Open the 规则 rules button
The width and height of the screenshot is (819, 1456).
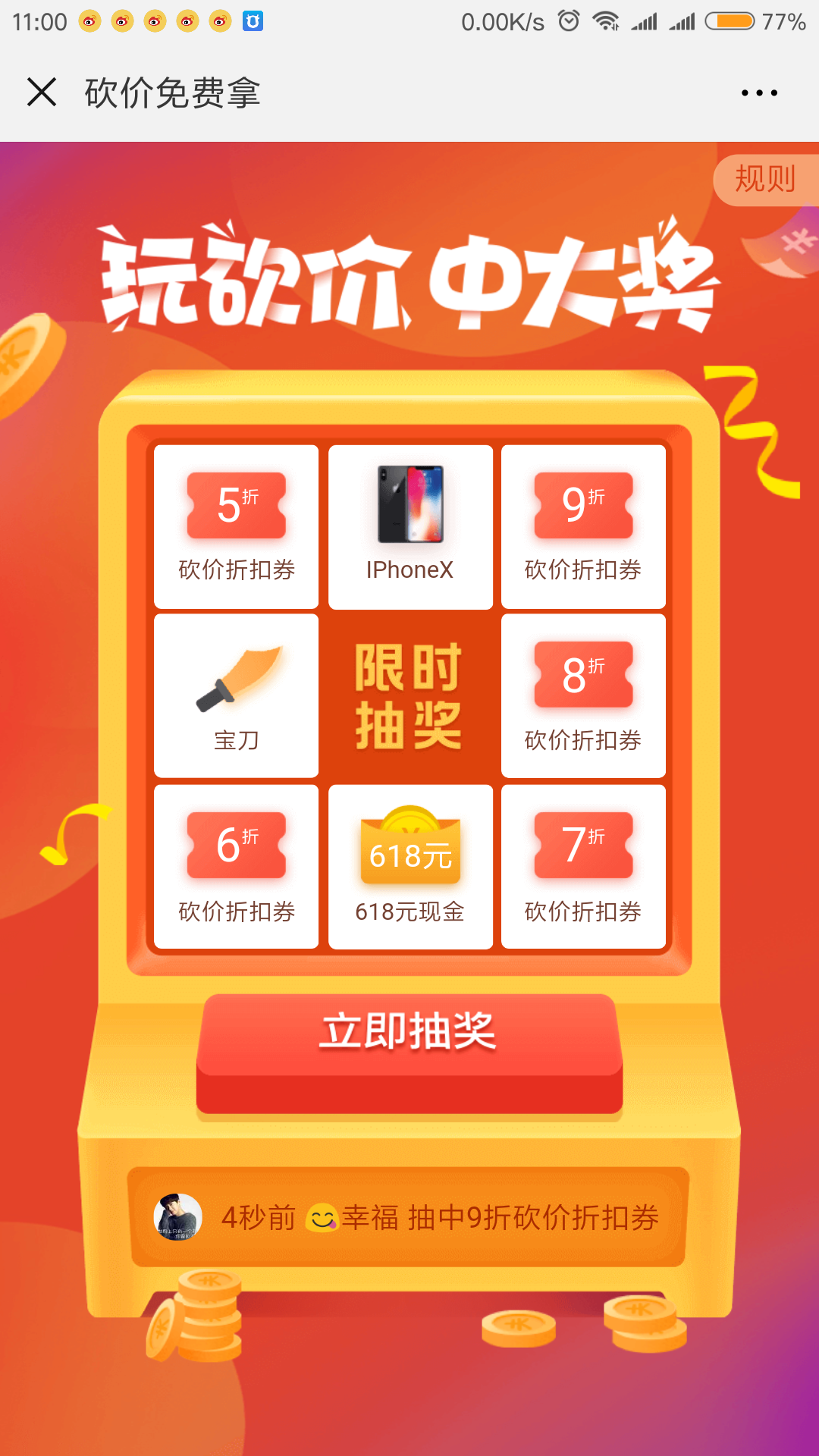point(764,180)
